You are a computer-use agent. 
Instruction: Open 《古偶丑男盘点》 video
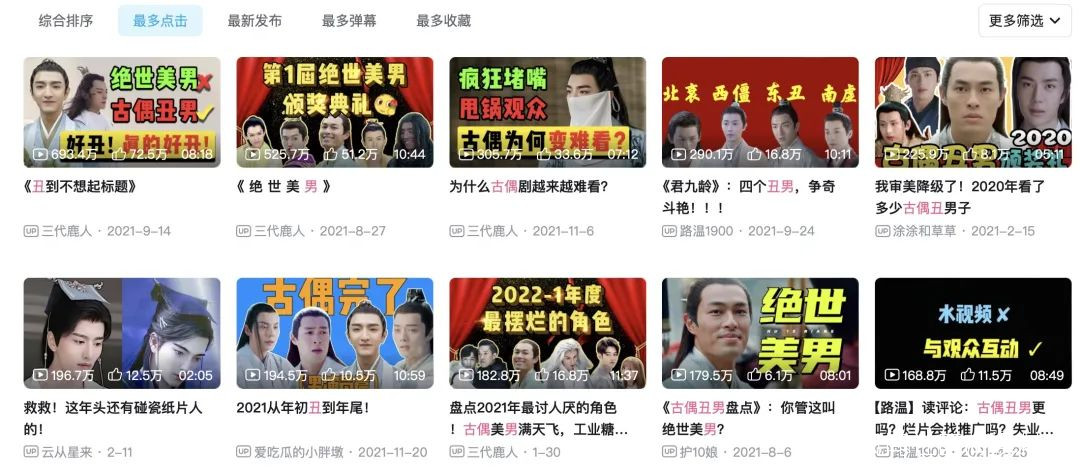tap(760, 333)
